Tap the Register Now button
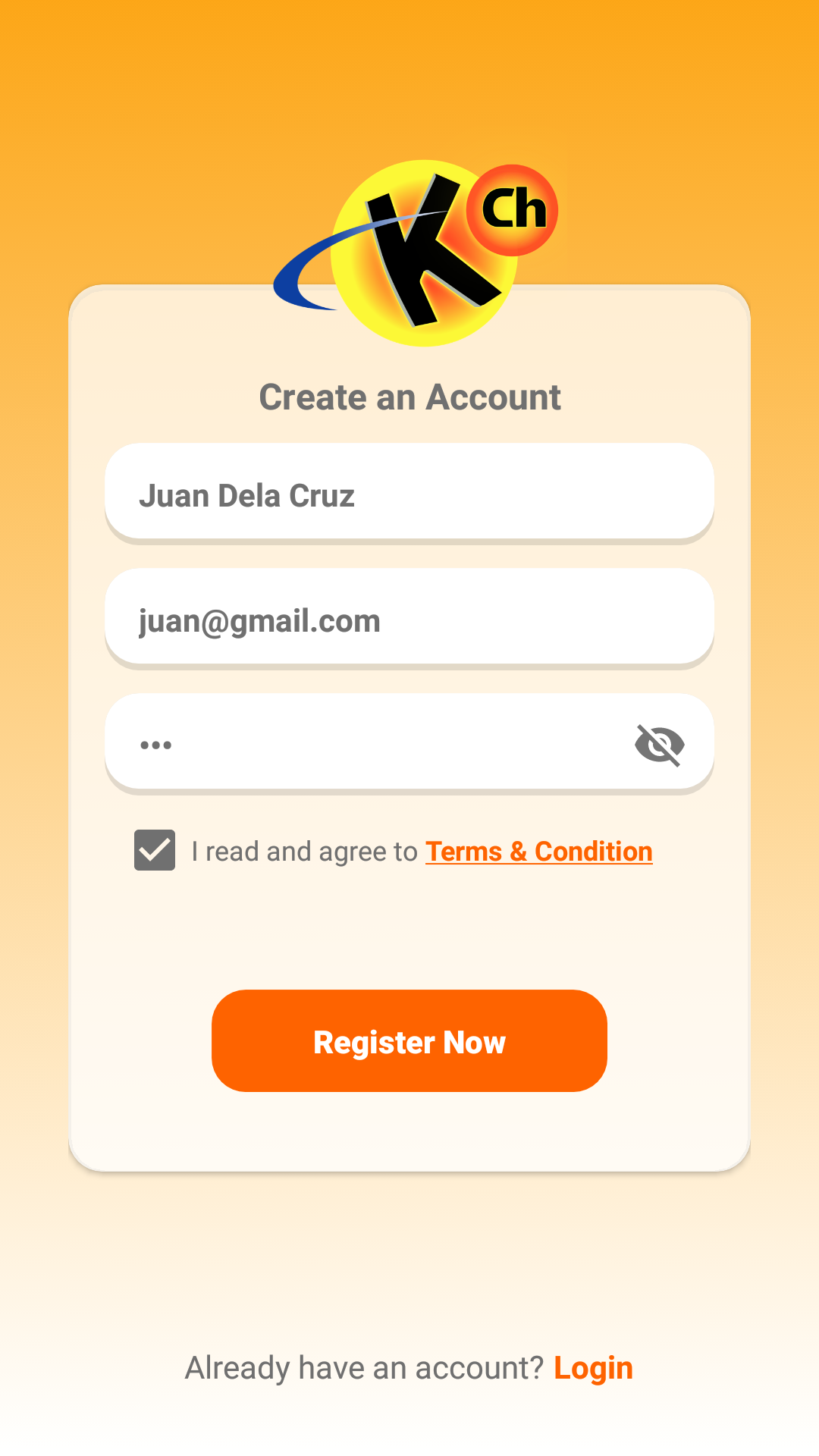The image size is (819, 1456). (x=409, y=1040)
